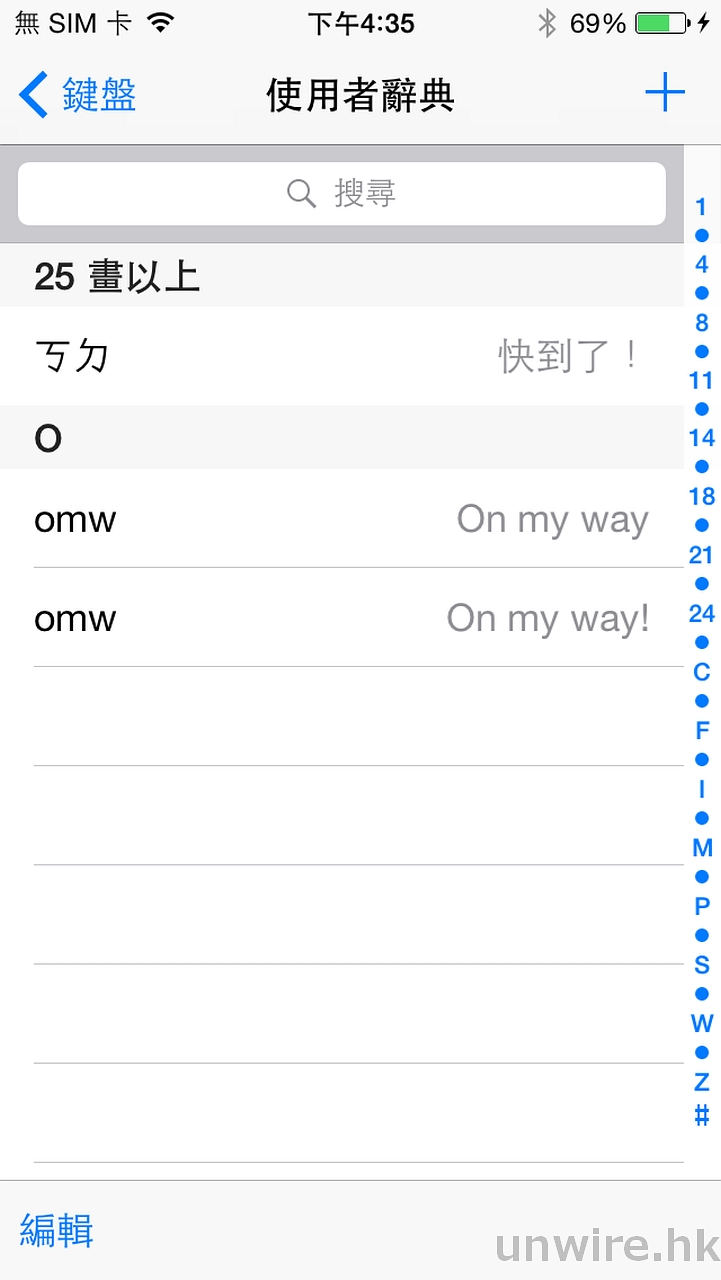Open the omw On my way! entry
This screenshot has height=1280, width=721.
point(340,618)
